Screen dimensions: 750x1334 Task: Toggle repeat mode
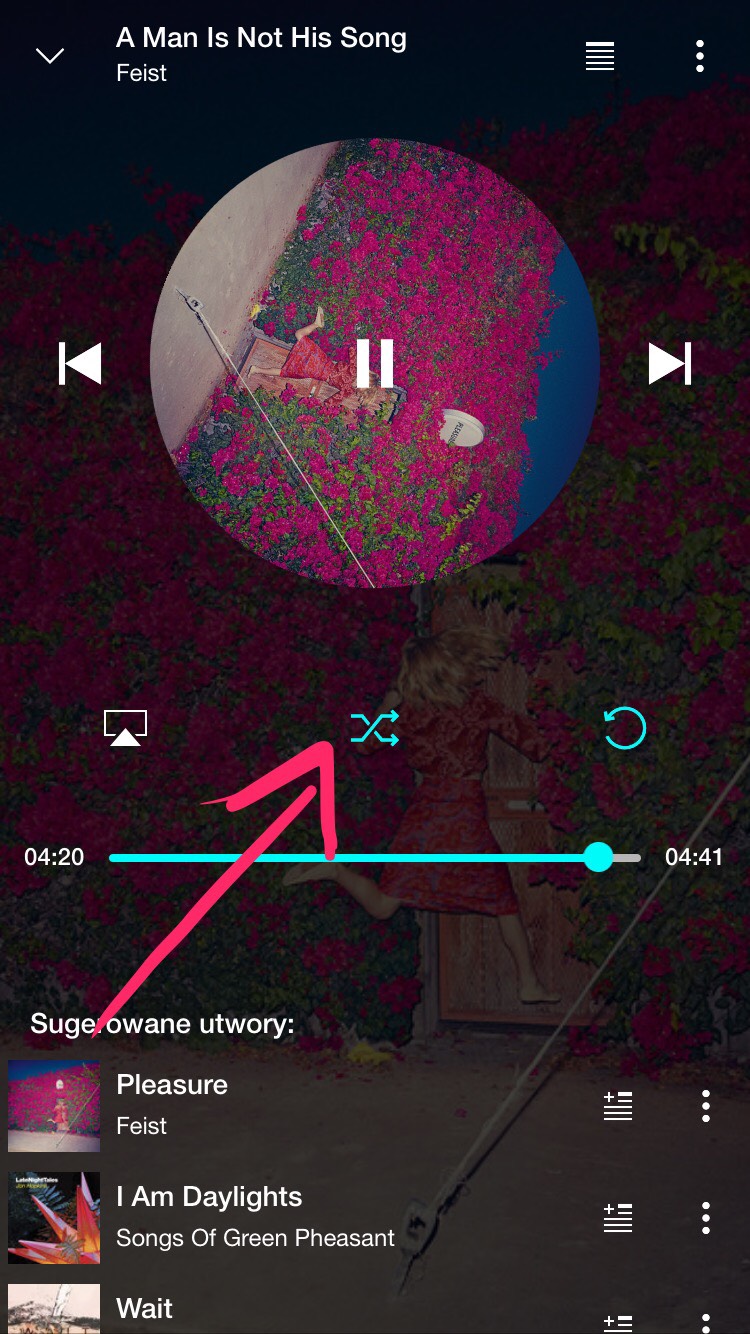[x=625, y=728]
